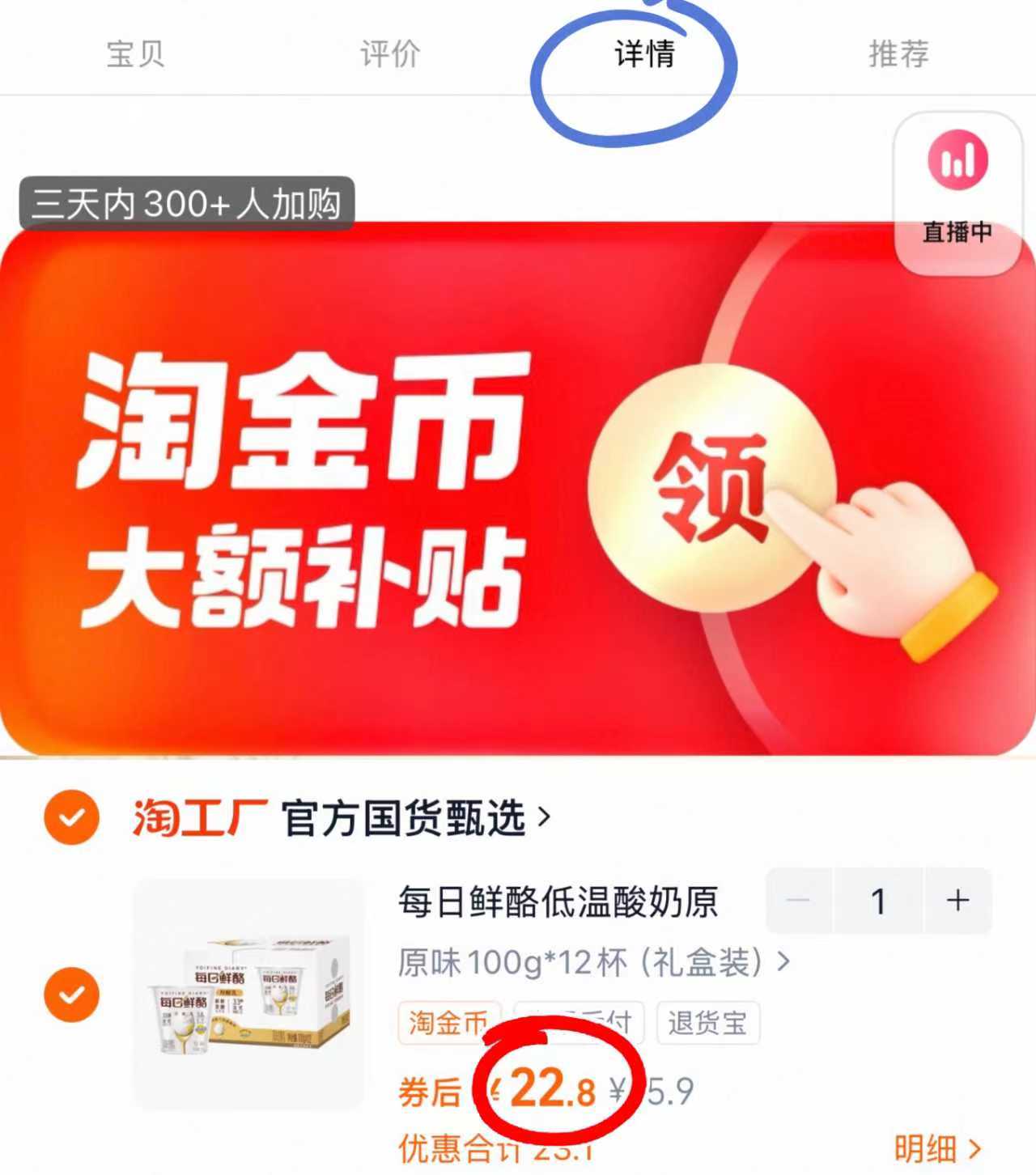Viewport: 1036px width, 1175px height.
Task: Open the 每日鲜酪低温酸奶原 product title link
Action: click(560, 901)
